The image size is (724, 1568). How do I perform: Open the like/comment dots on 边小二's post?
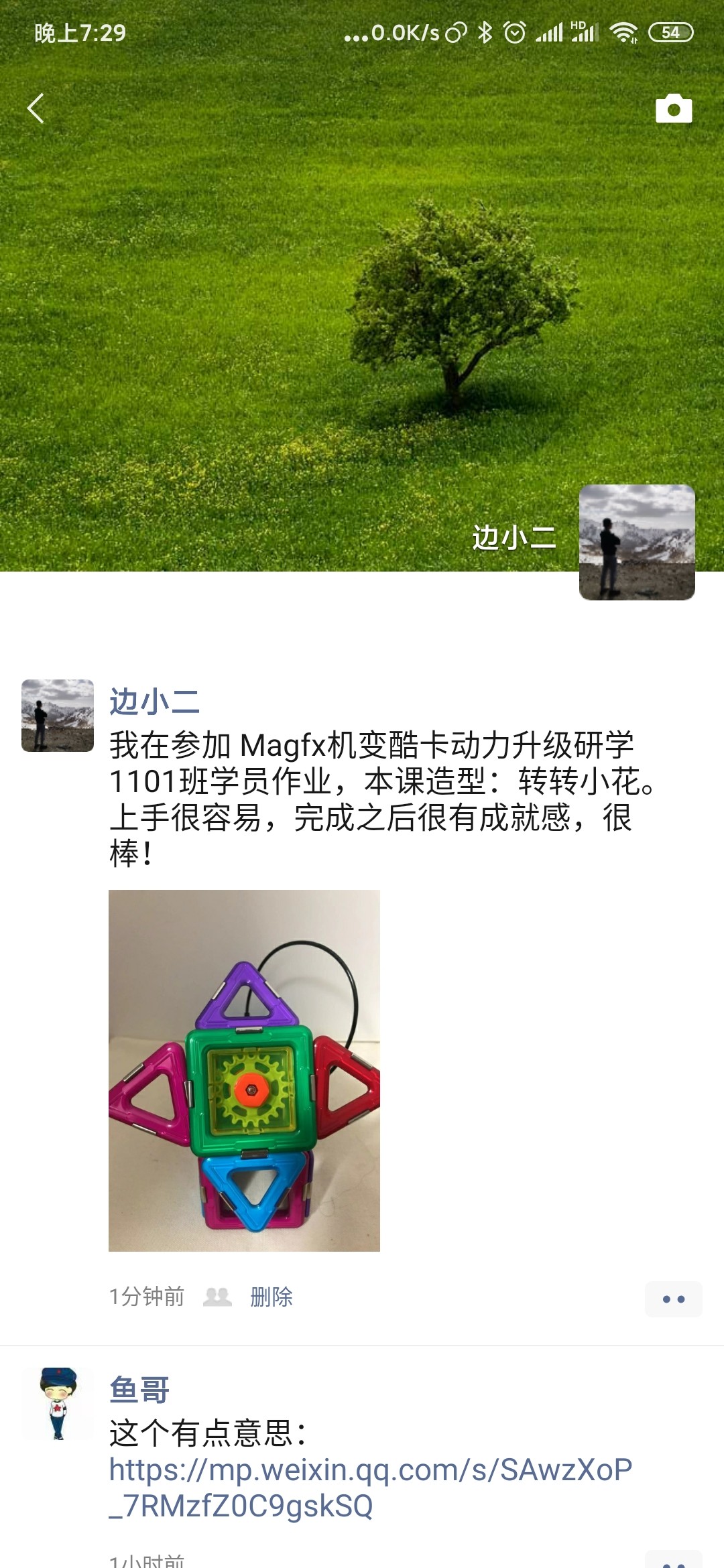[x=673, y=1299]
